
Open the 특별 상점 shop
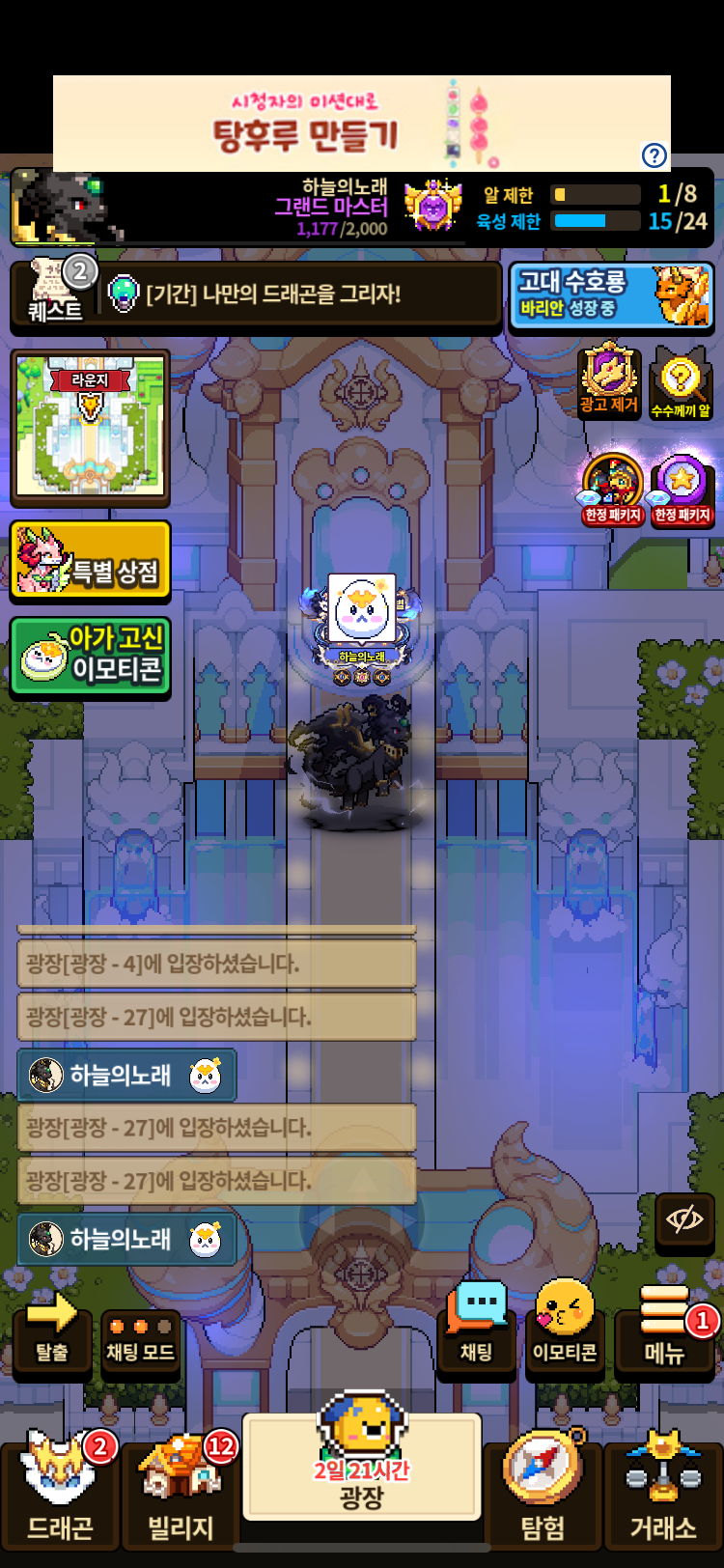(90, 561)
